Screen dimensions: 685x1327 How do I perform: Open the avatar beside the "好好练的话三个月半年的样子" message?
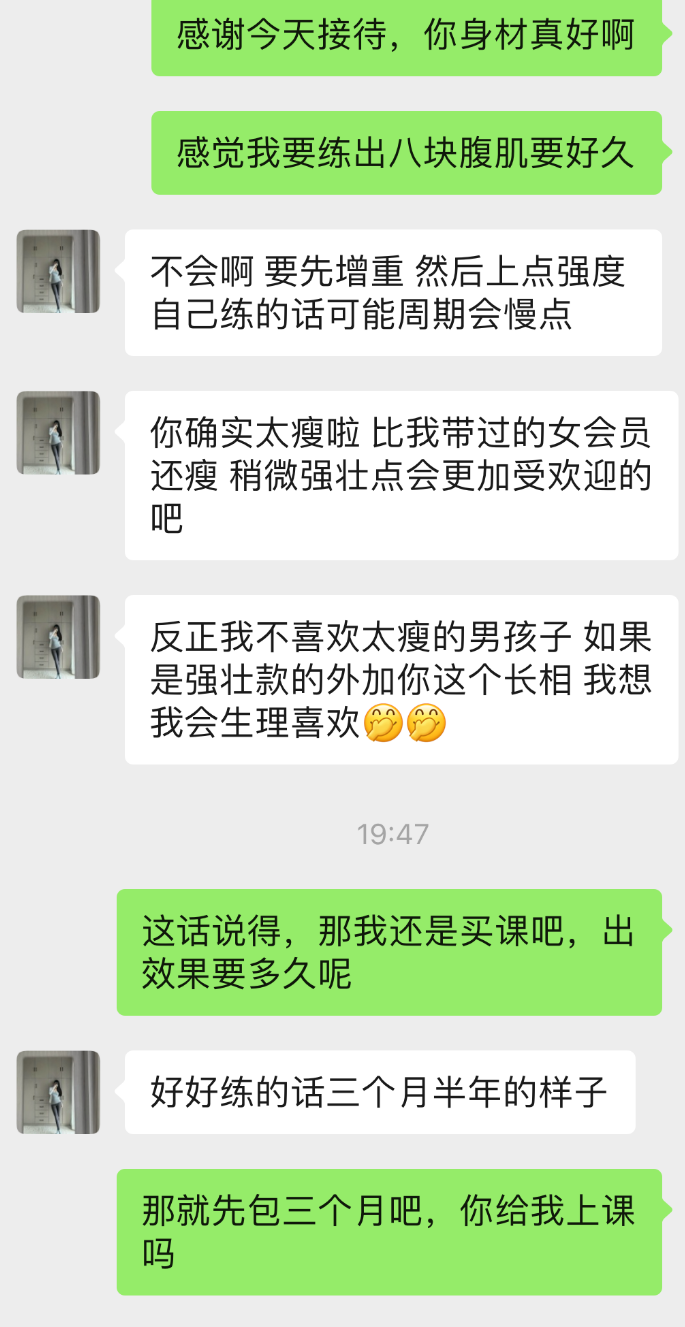tap(58, 1092)
